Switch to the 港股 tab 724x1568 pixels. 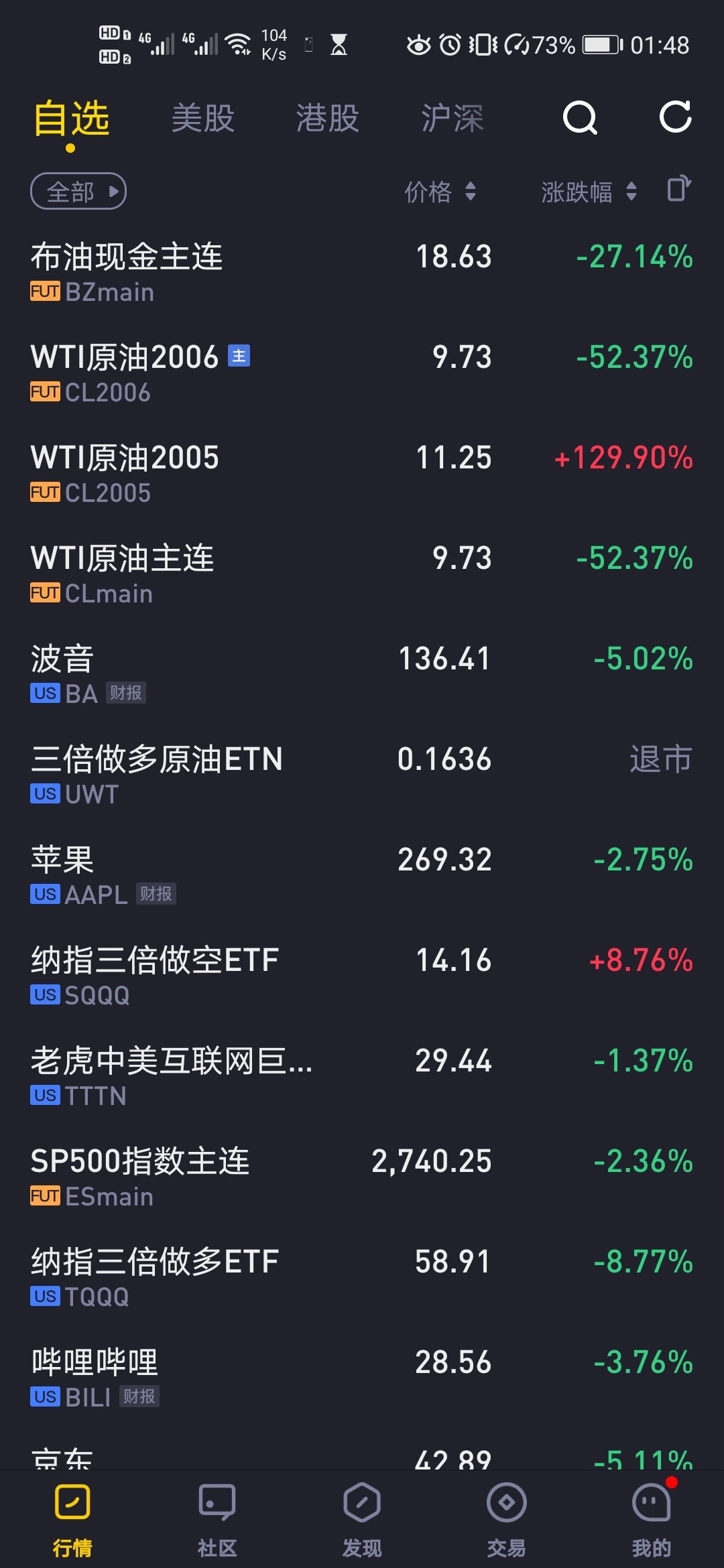coord(328,119)
